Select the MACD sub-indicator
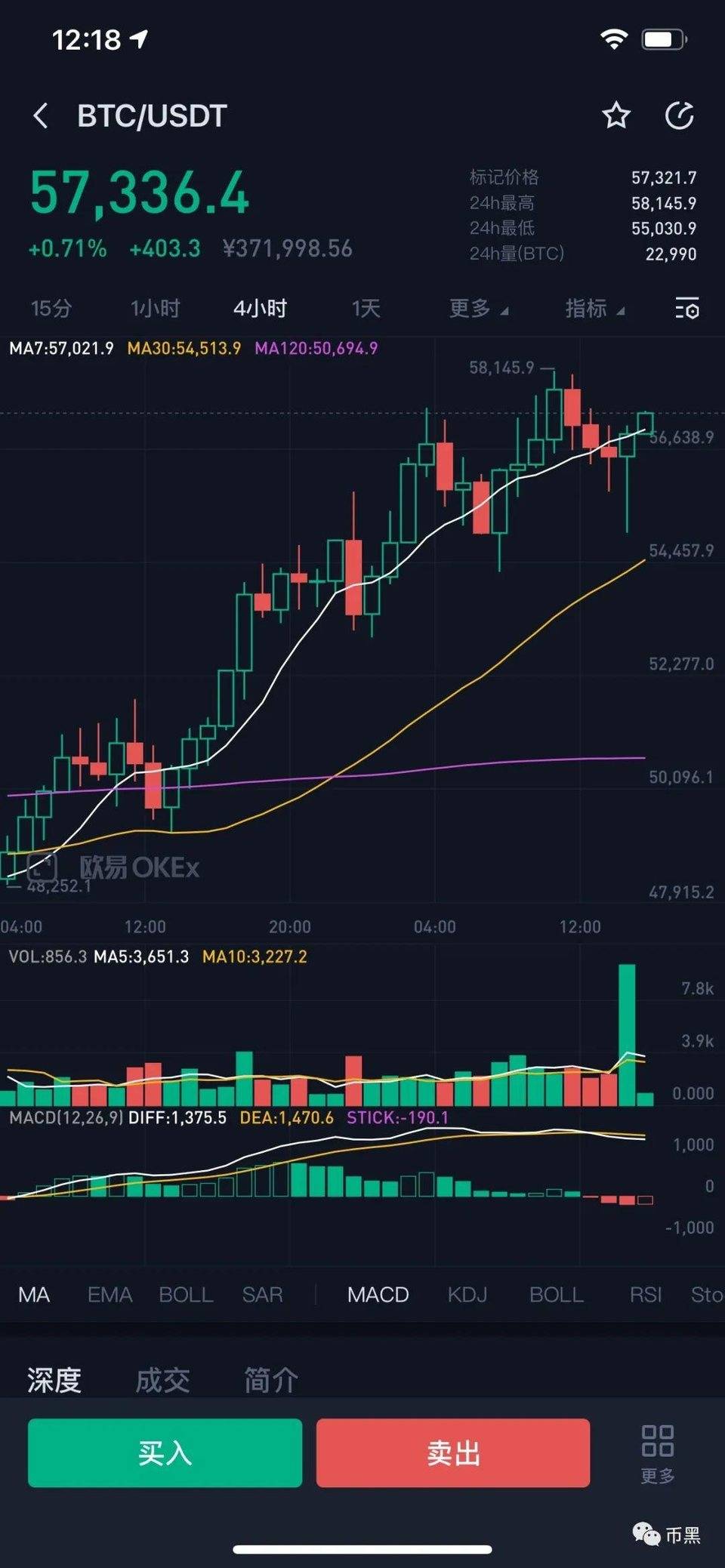 click(x=378, y=1295)
